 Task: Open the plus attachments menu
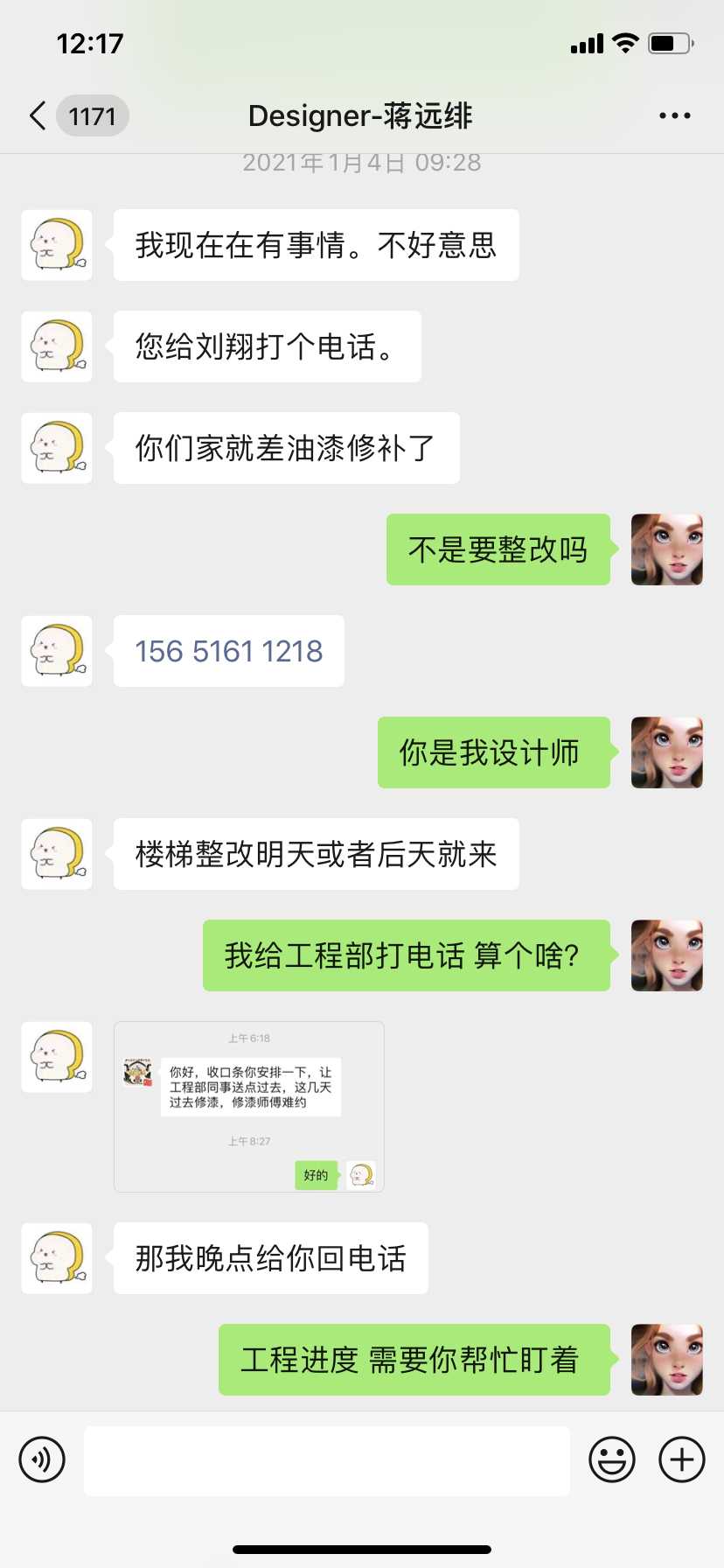click(x=682, y=1459)
